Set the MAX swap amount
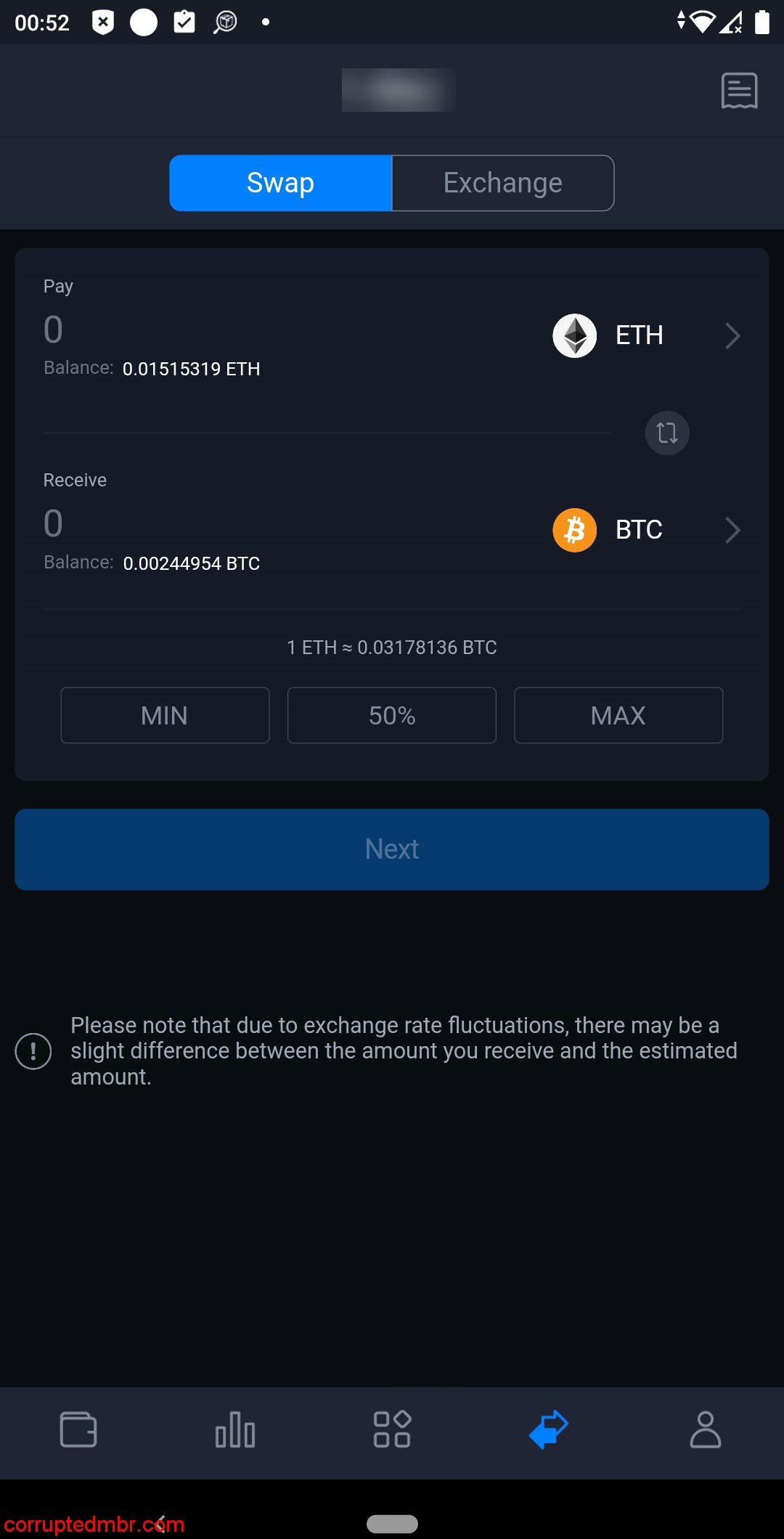The height and width of the screenshot is (1539, 784). 618,716
